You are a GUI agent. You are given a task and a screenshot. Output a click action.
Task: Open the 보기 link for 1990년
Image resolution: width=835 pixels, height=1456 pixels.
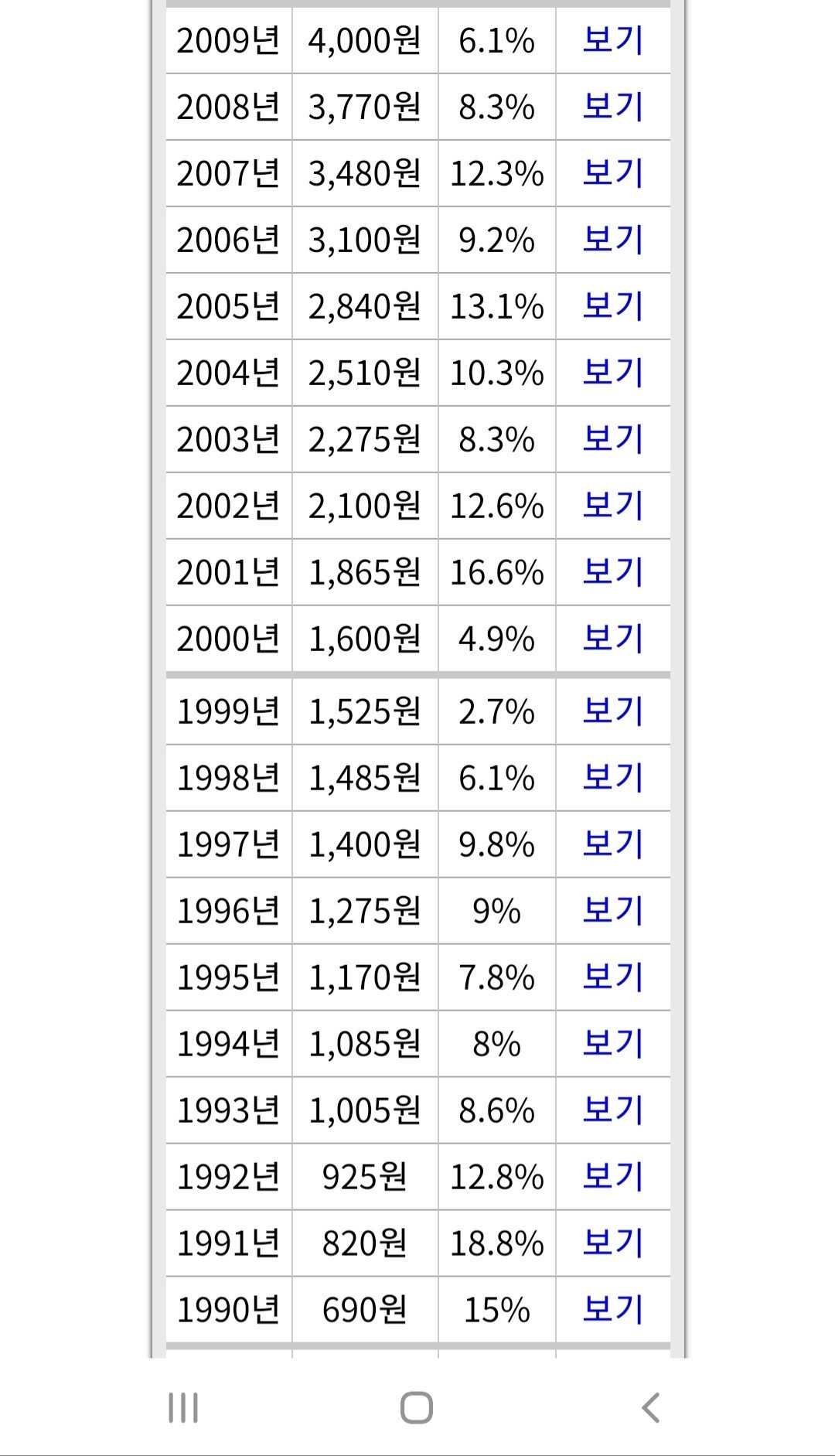pos(612,1310)
